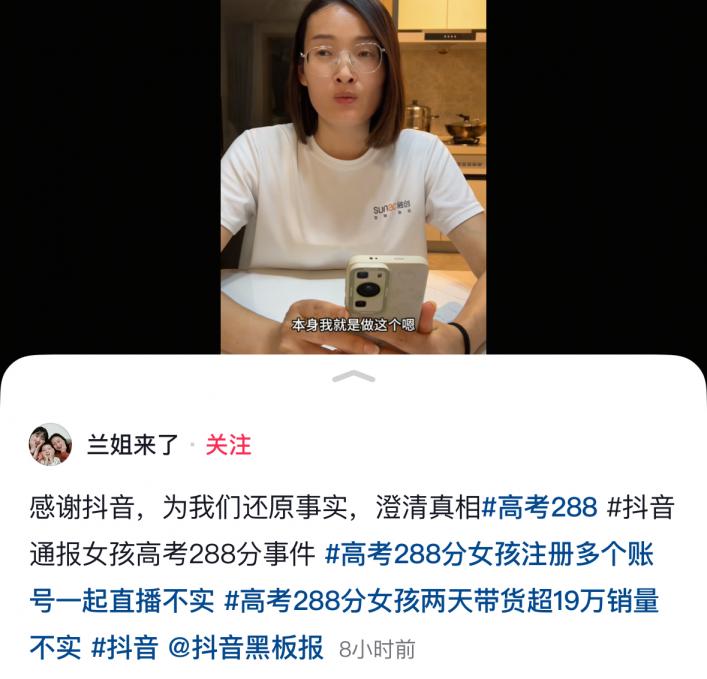The width and height of the screenshot is (707, 679).
Task: Visit the mentioned @抖音黑板报 account
Action: pos(245,648)
